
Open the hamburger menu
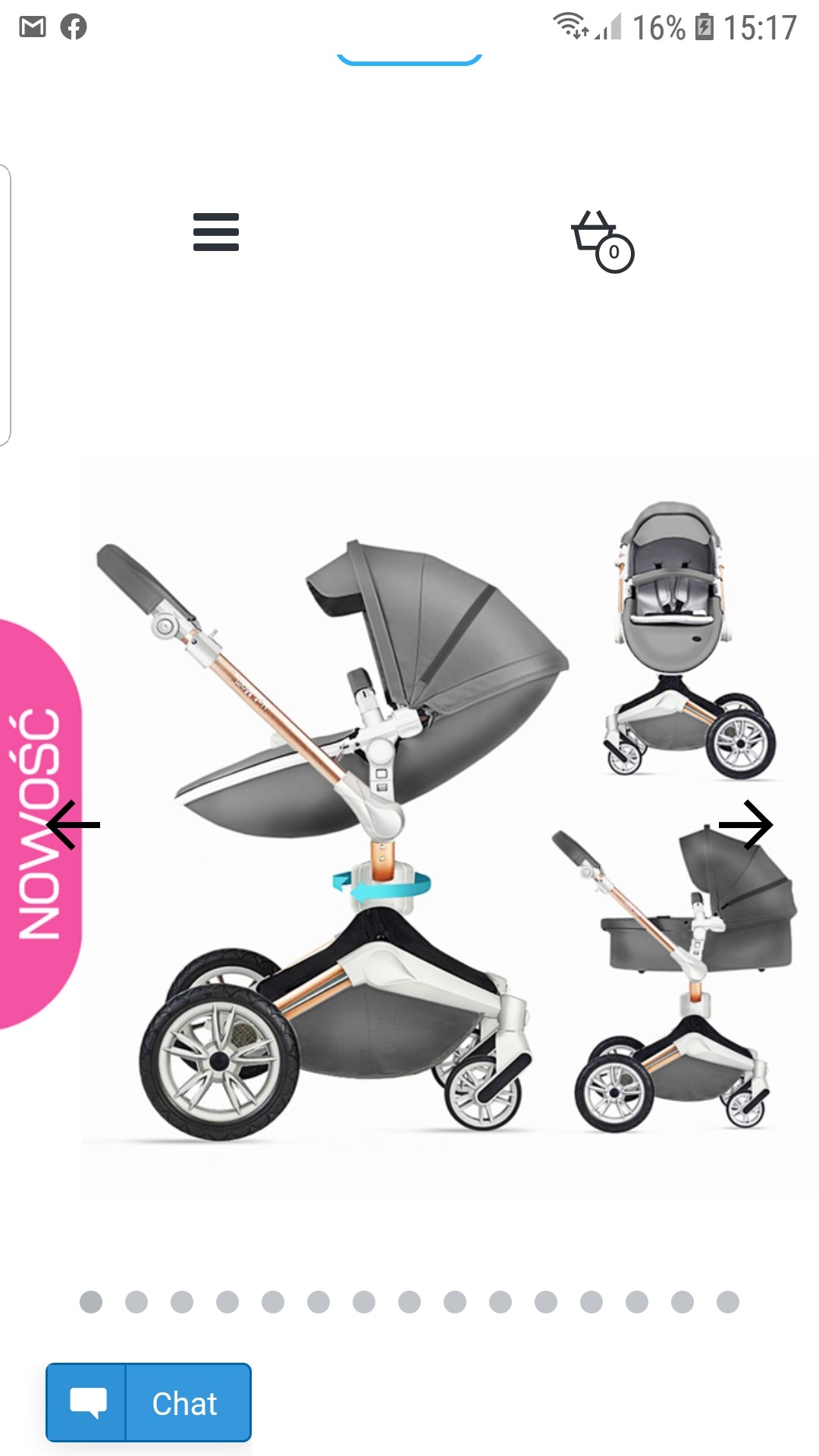pyautogui.click(x=216, y=232)
